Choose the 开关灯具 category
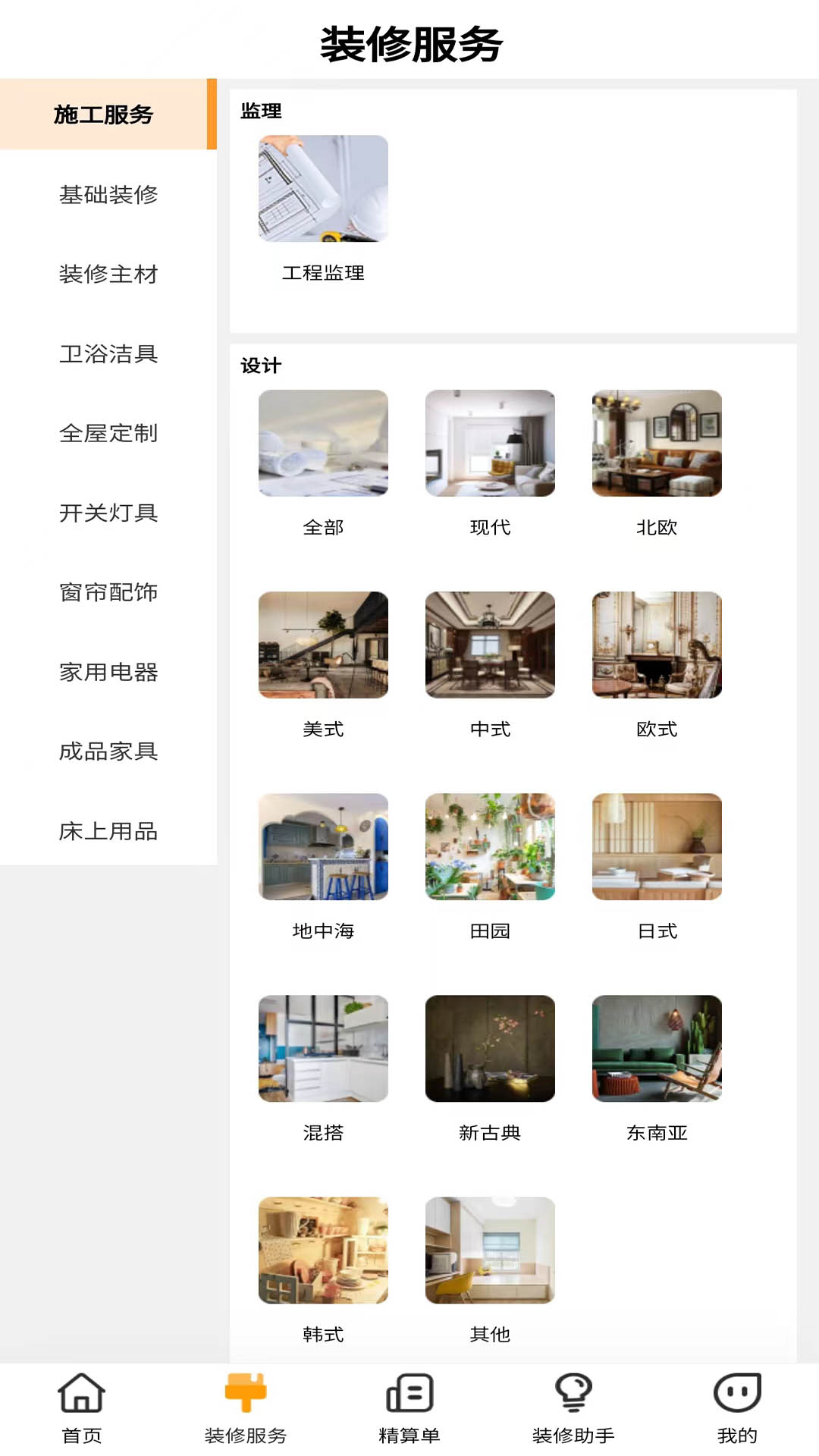The image size is (819, 1456). pyautogui.click(x=108, y=513)
